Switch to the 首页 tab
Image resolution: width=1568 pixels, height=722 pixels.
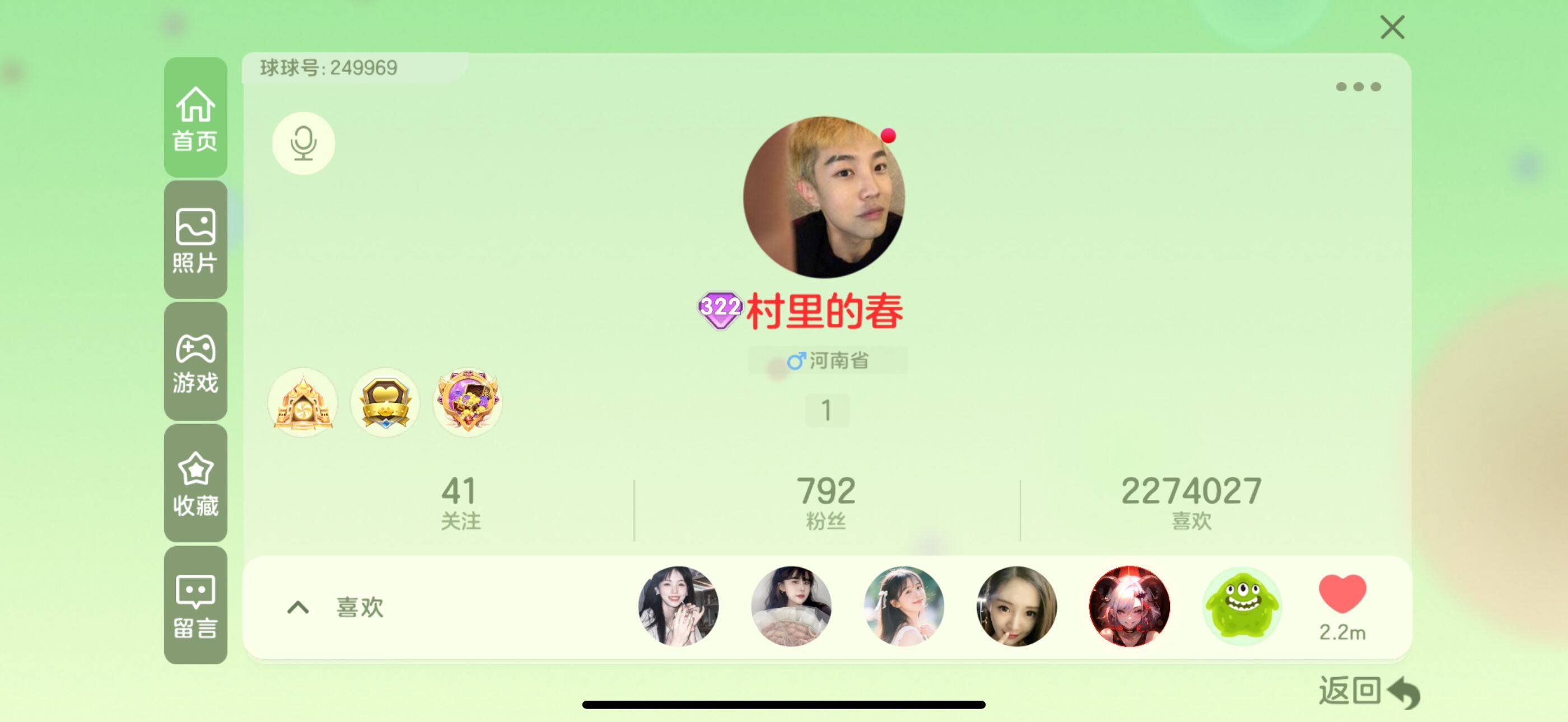pyautogui.click(x=195, y=118)
